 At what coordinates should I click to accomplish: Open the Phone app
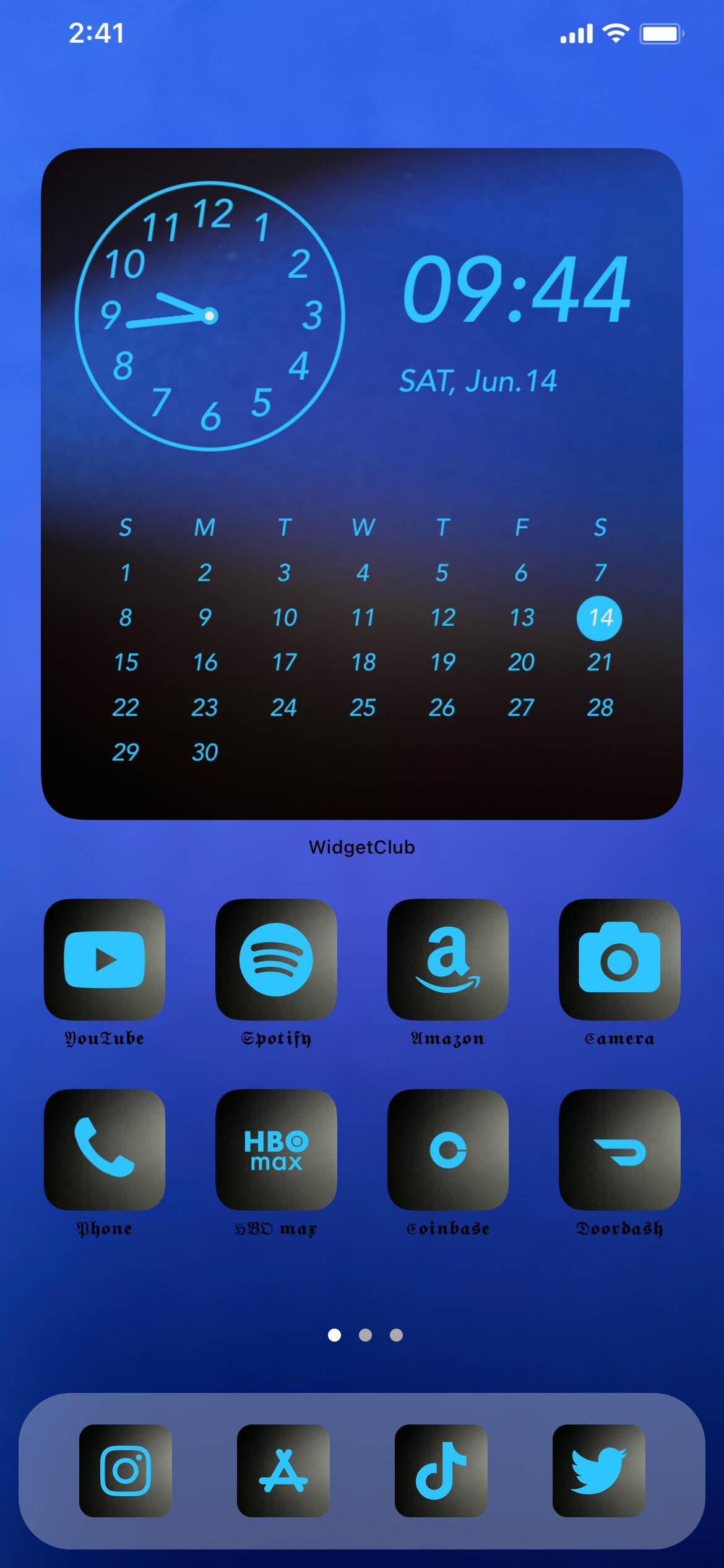(x=105, y=1149)
